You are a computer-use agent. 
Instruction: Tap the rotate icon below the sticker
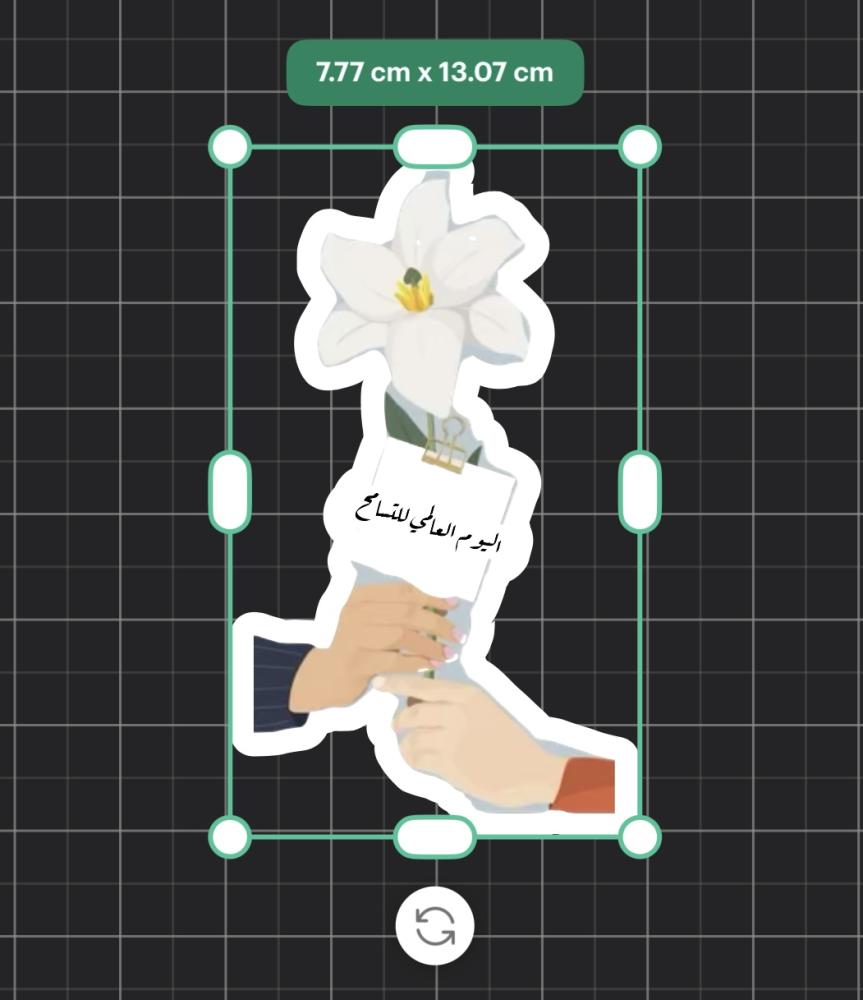[x=435, y=925]
